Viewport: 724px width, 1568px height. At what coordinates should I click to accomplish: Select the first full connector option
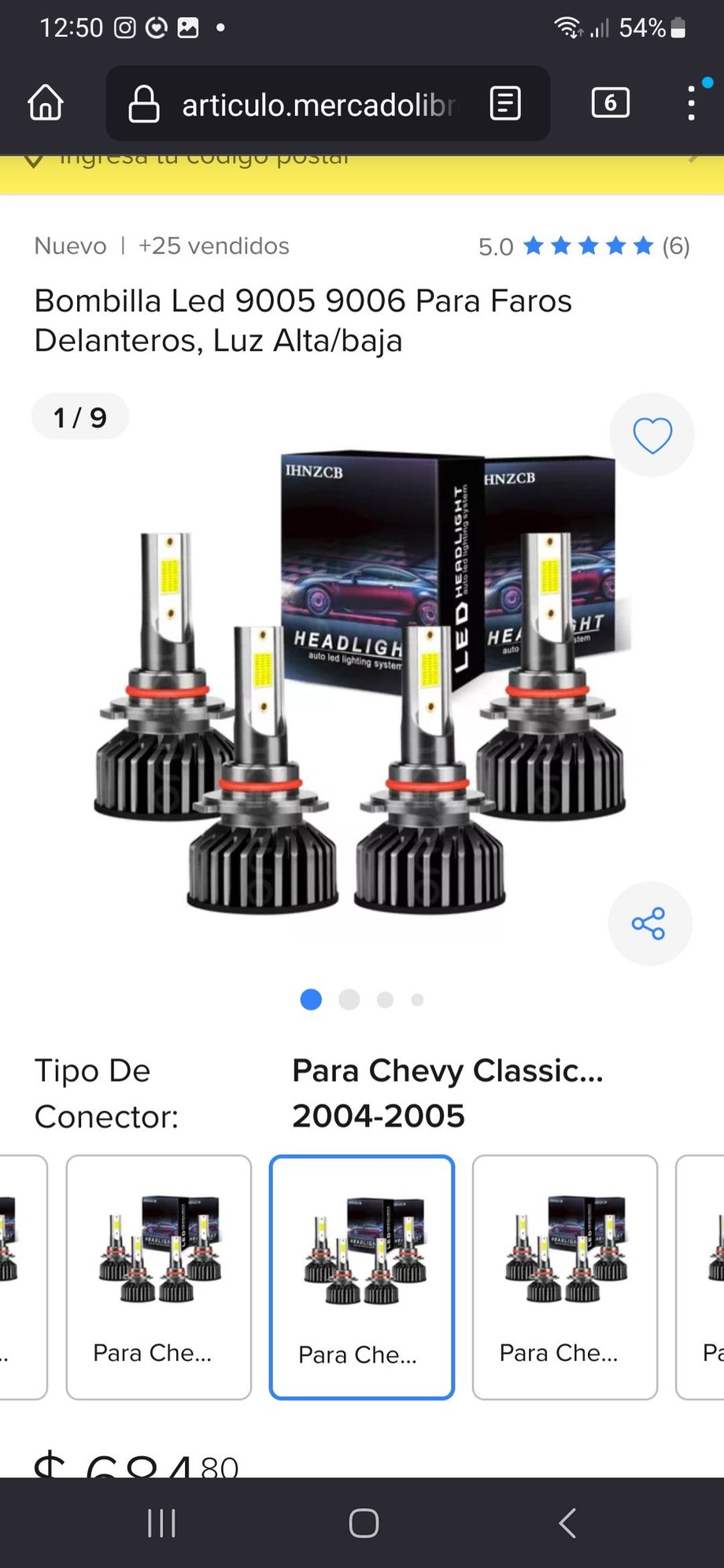click(x=158, y=1277)
